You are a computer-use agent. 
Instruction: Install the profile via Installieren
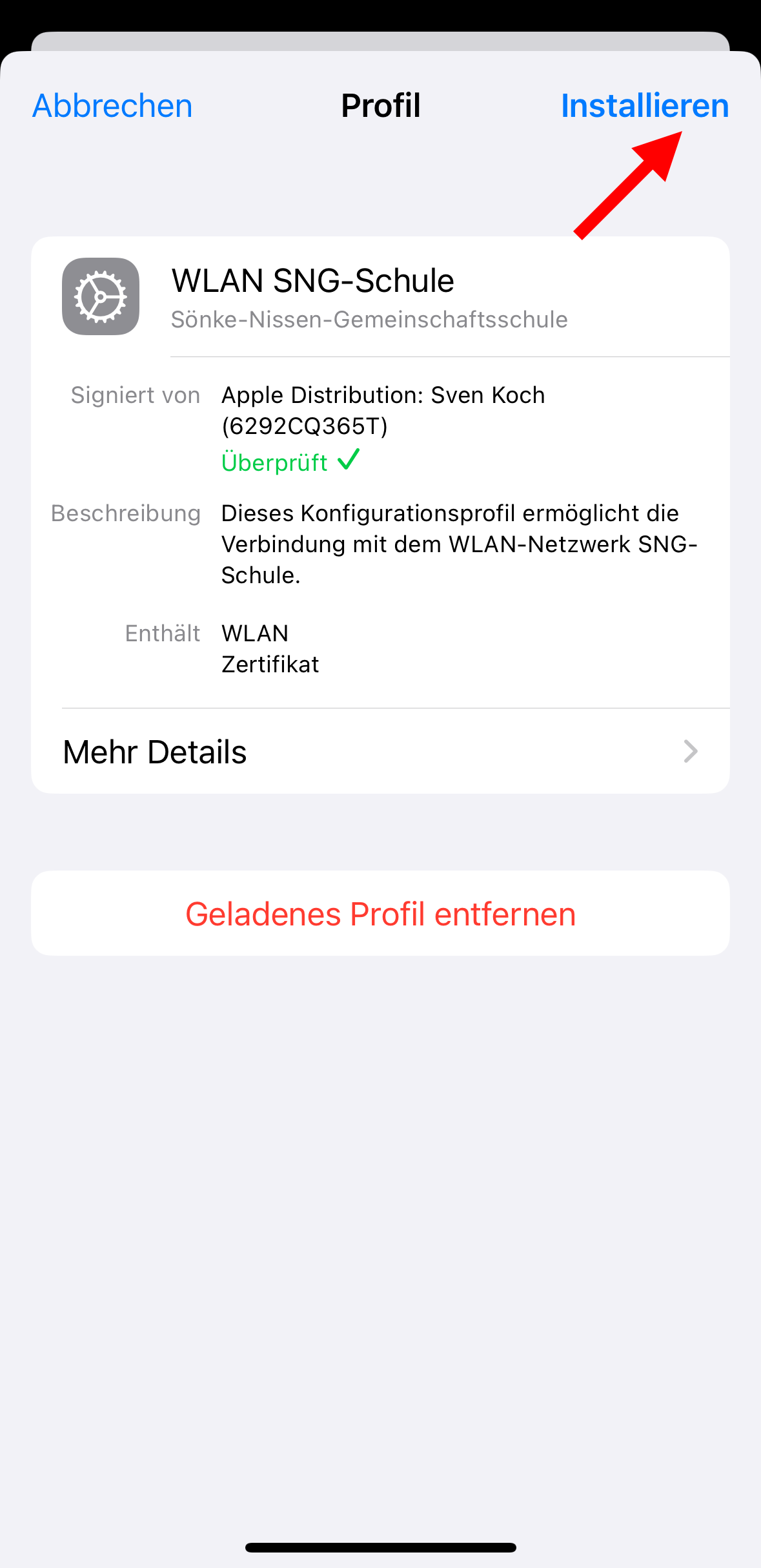click(x=645, y=105)
